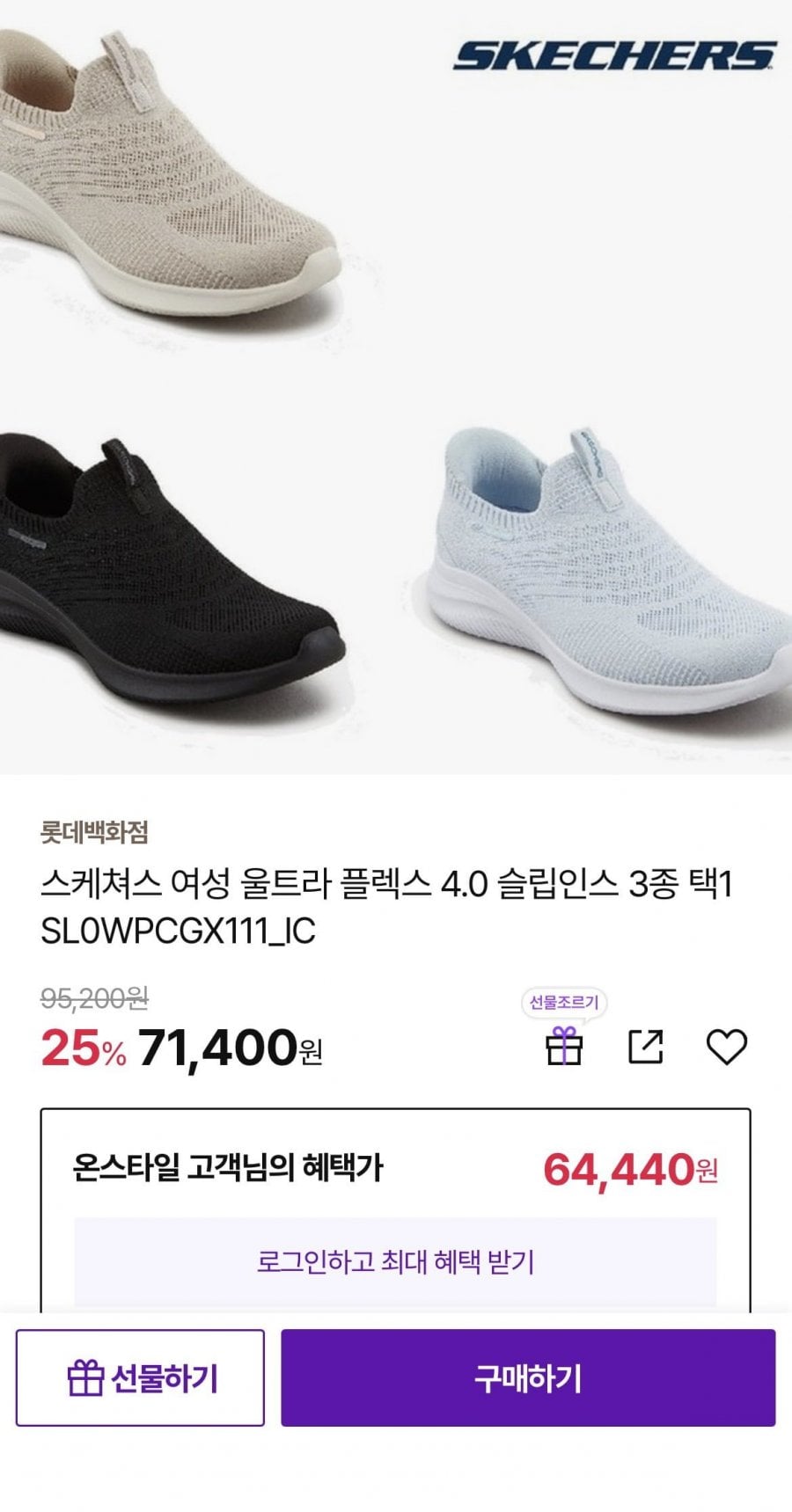Share this Skechers product
The height and width of the screenshot is (1512, 792).
click(645, 1046)
